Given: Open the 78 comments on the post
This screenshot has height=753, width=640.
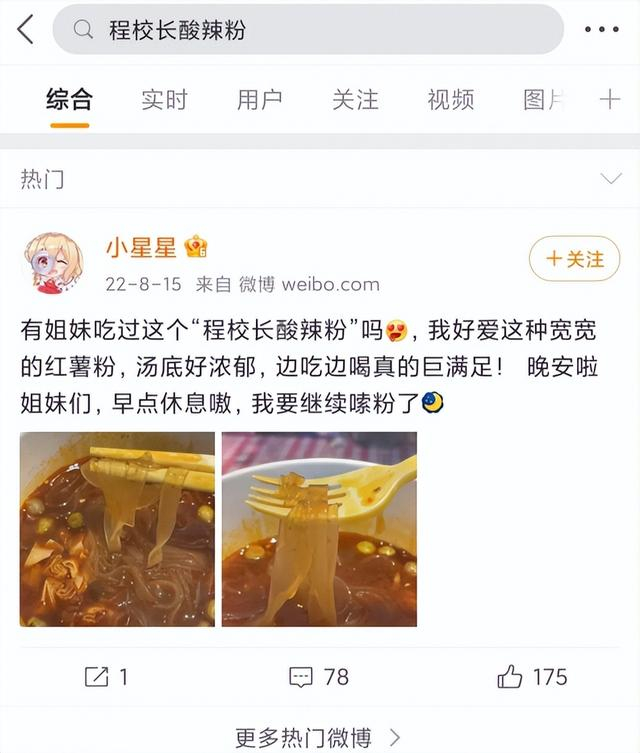Looking at the screenshot, I should coord(319,677).
